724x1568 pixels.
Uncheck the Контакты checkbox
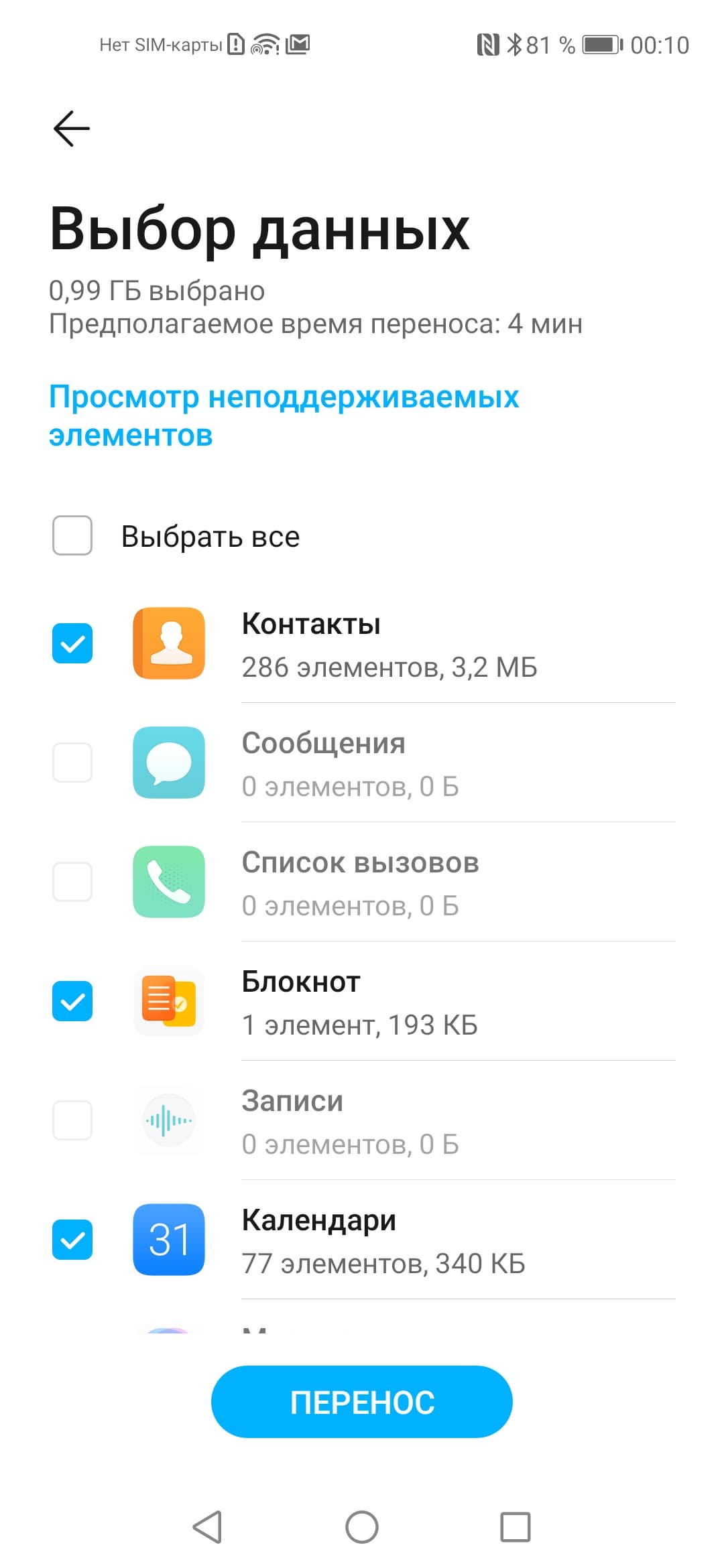click(72, 643)
